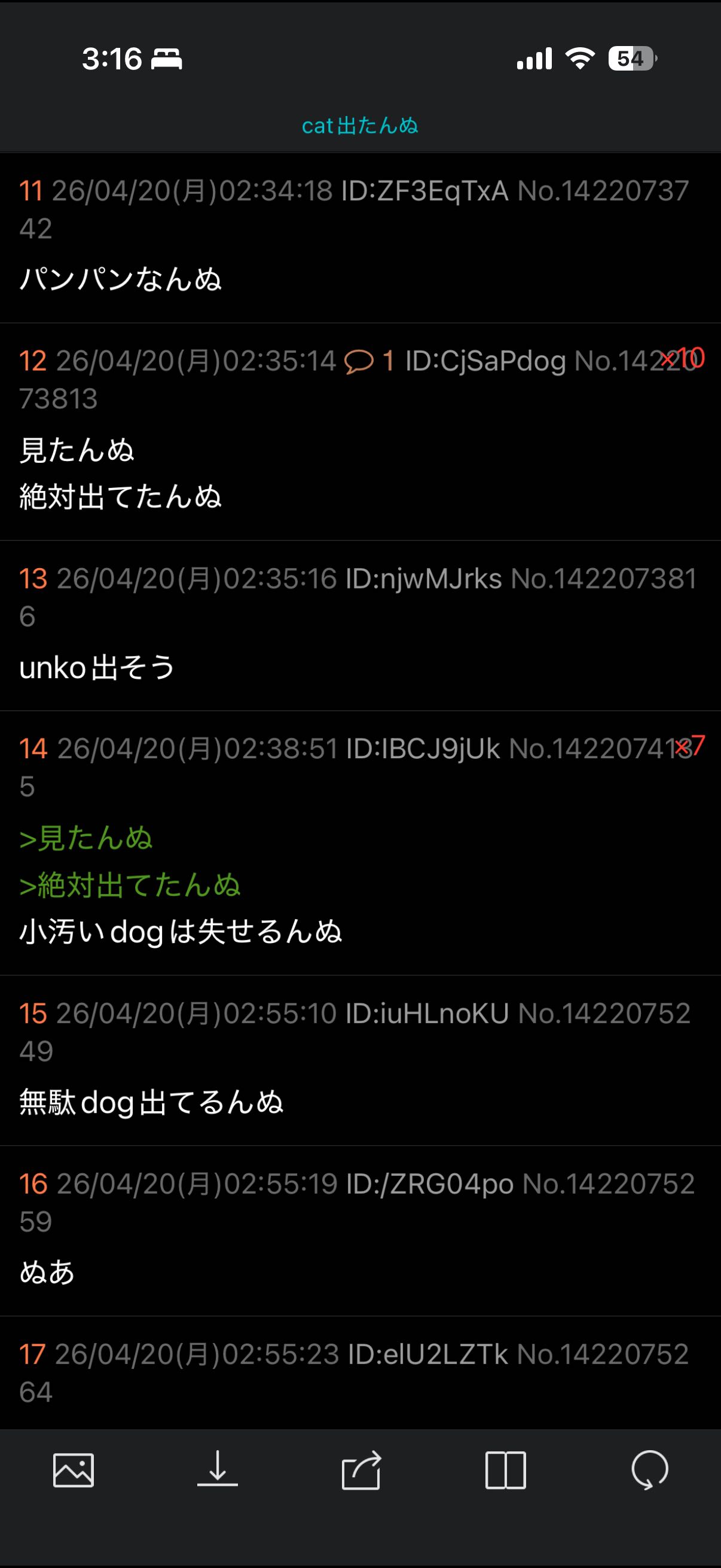Open the two-pane book icon

point(506,1469)
